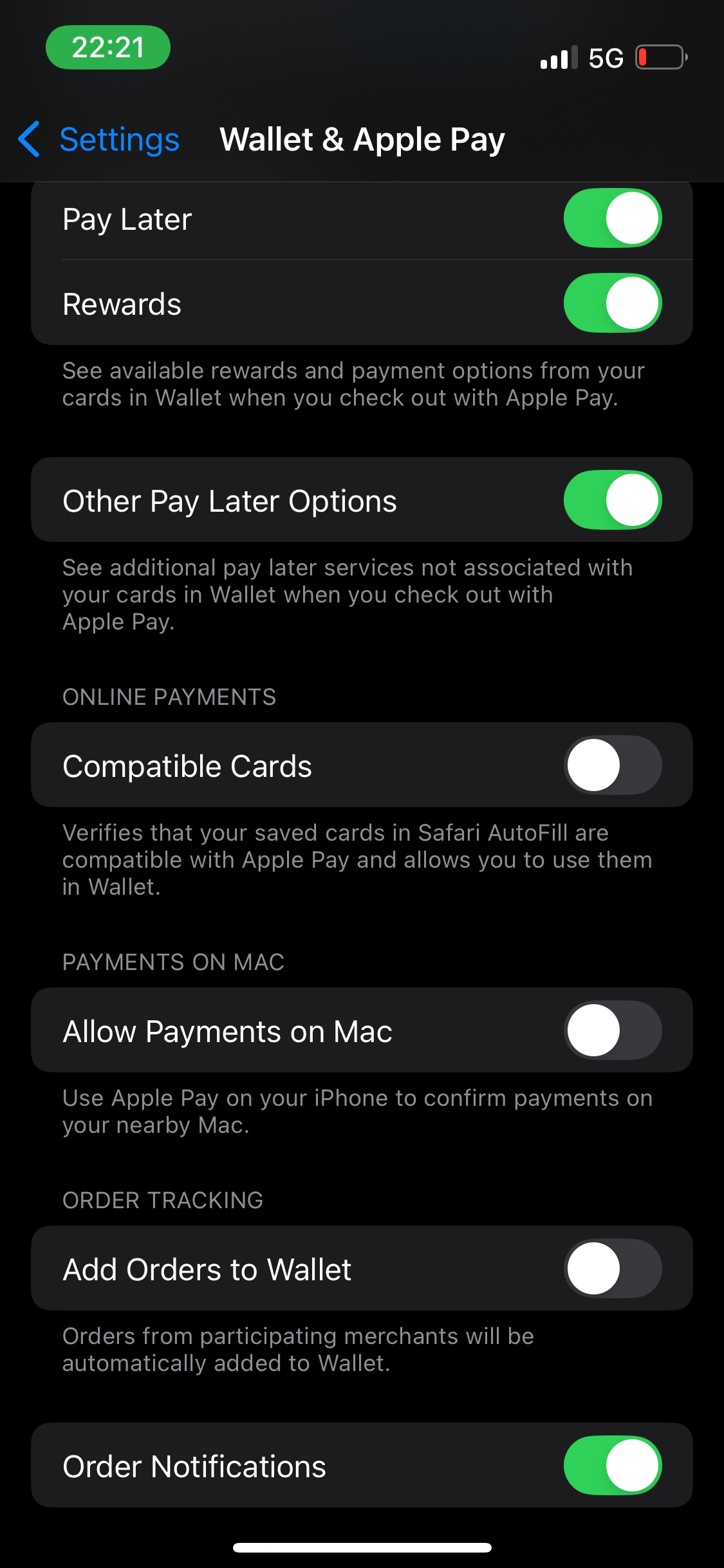Switch off Other Pay Later Options
The image size is (724, 1568).
coord(612,499)
